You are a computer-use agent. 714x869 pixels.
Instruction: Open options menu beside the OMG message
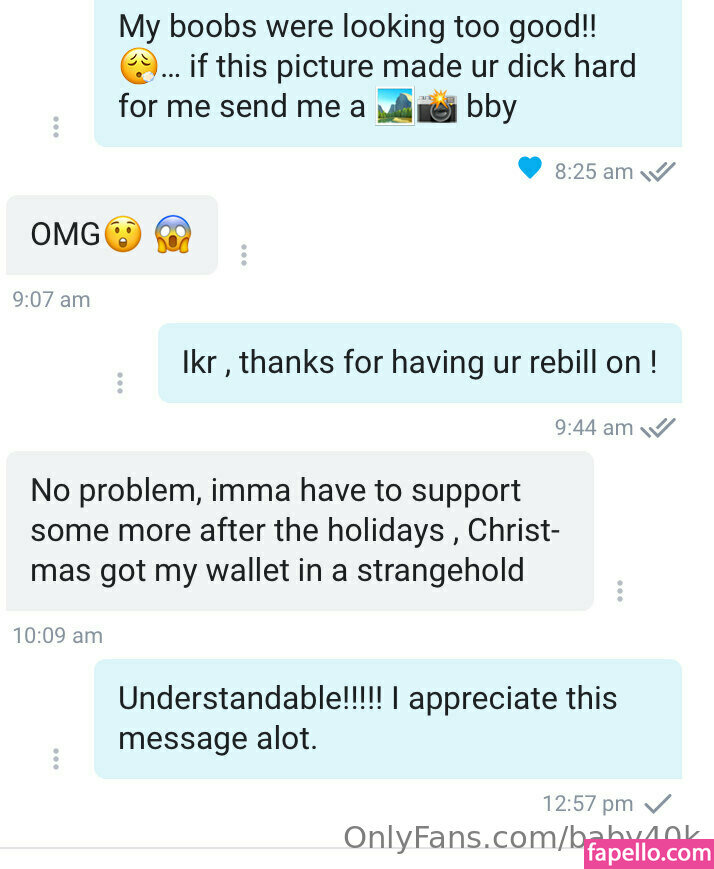[x=243, y=255]
